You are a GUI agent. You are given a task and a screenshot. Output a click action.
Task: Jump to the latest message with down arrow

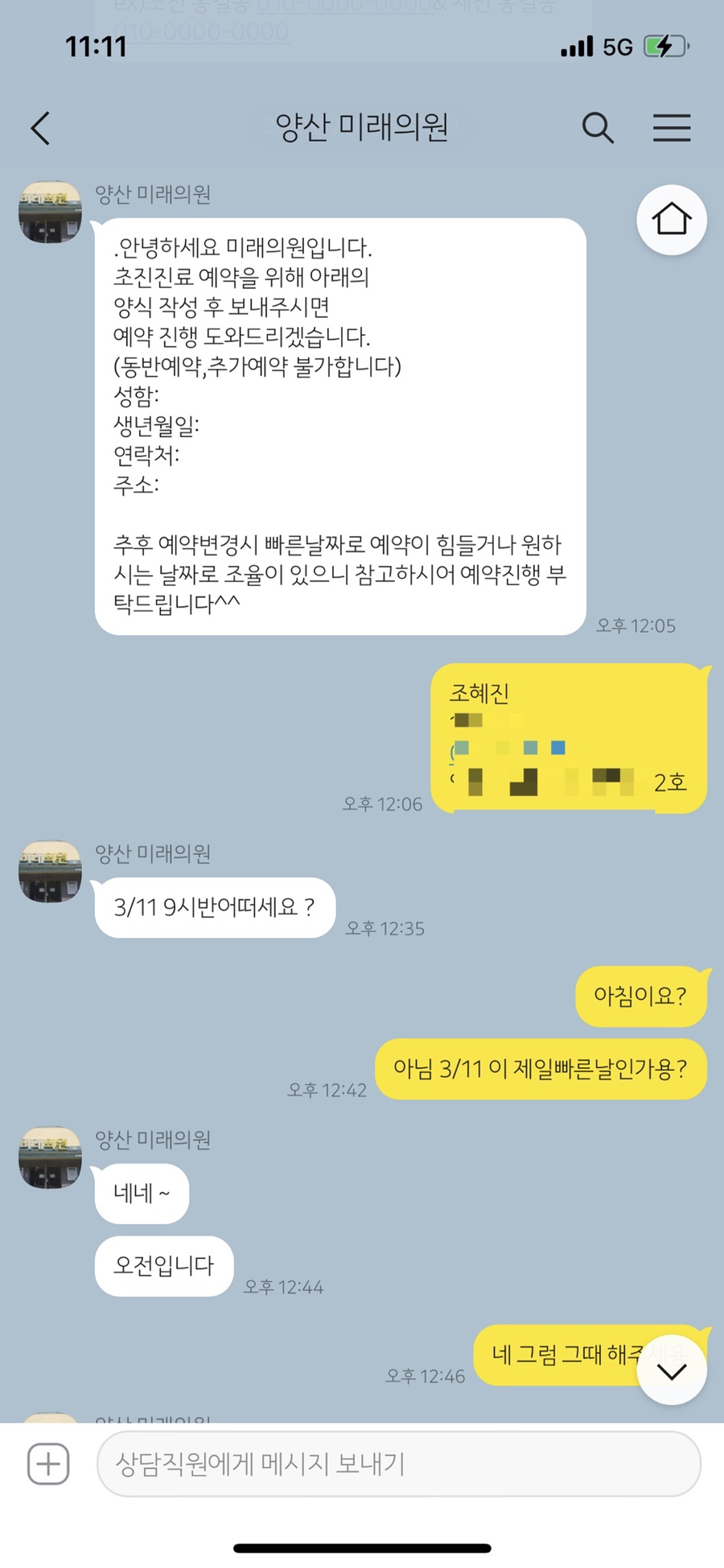(671, 1371)
